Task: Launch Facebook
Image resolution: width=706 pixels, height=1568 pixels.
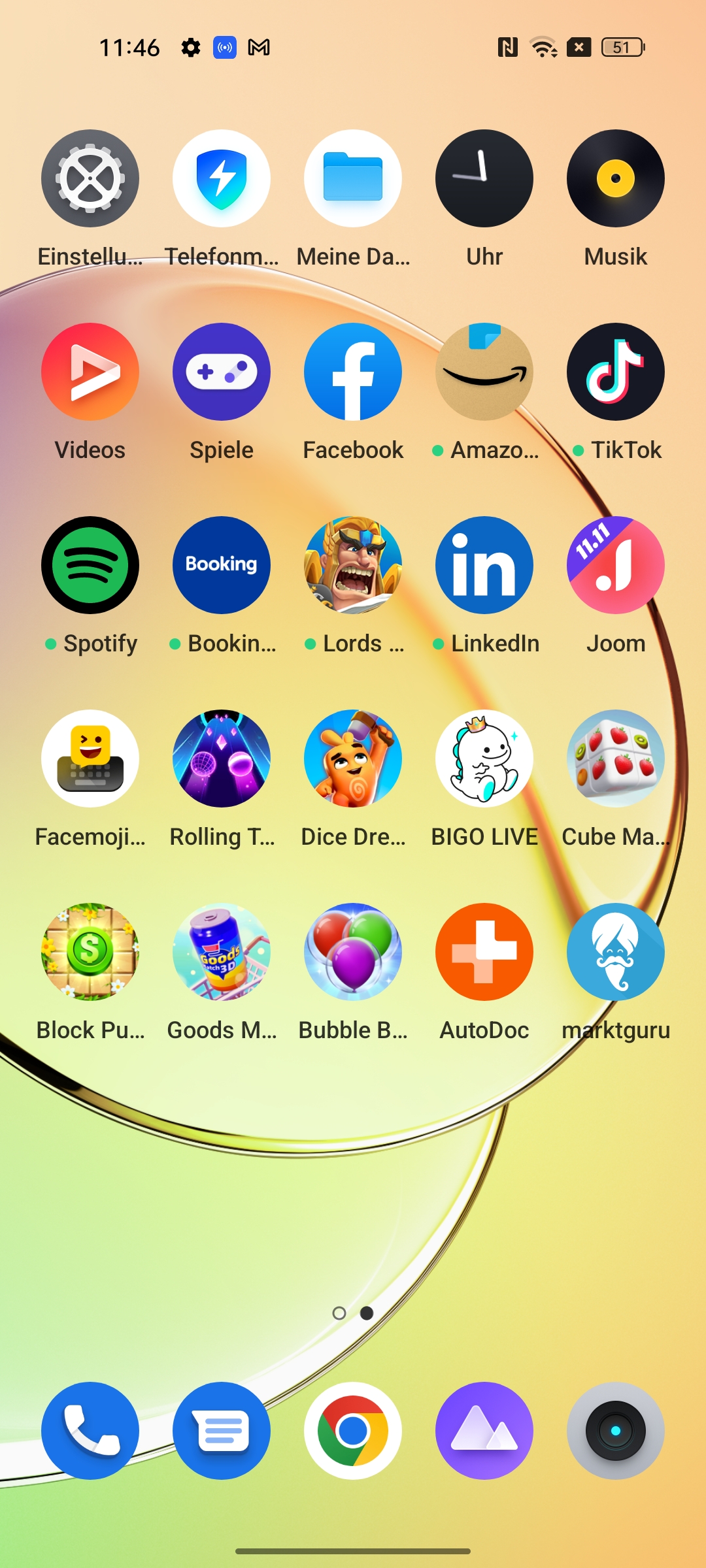Action: 353,372
